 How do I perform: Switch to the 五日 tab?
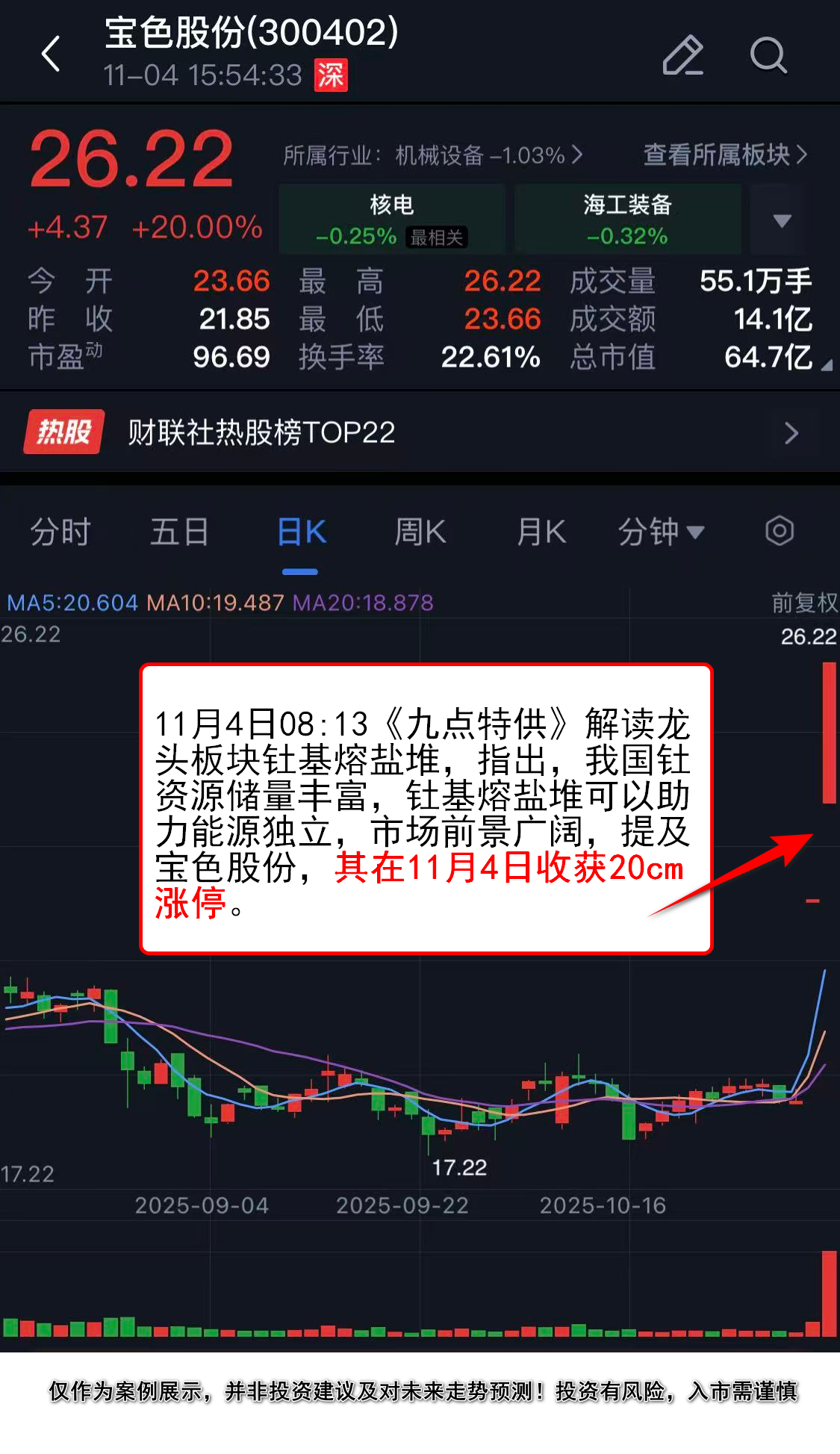pyautogui.click(x=179, y=532)
